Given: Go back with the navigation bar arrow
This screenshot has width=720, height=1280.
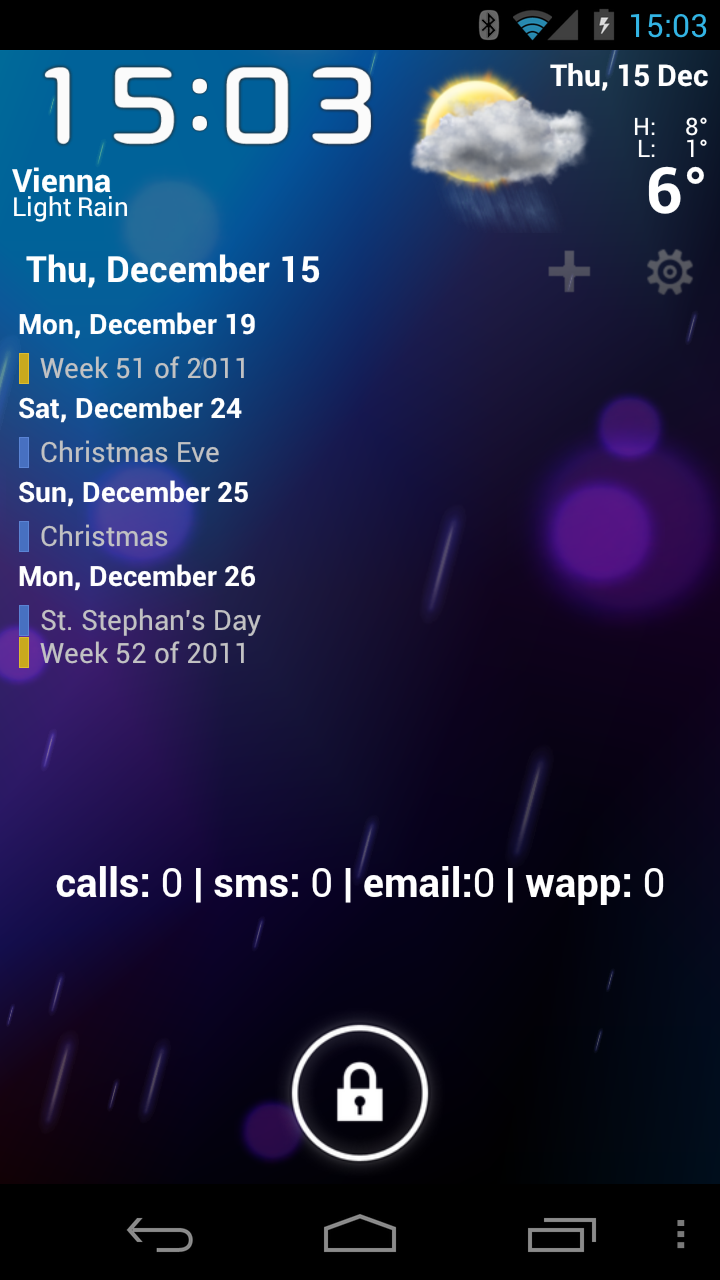Looking at the screenshot, I should 160,1235.
